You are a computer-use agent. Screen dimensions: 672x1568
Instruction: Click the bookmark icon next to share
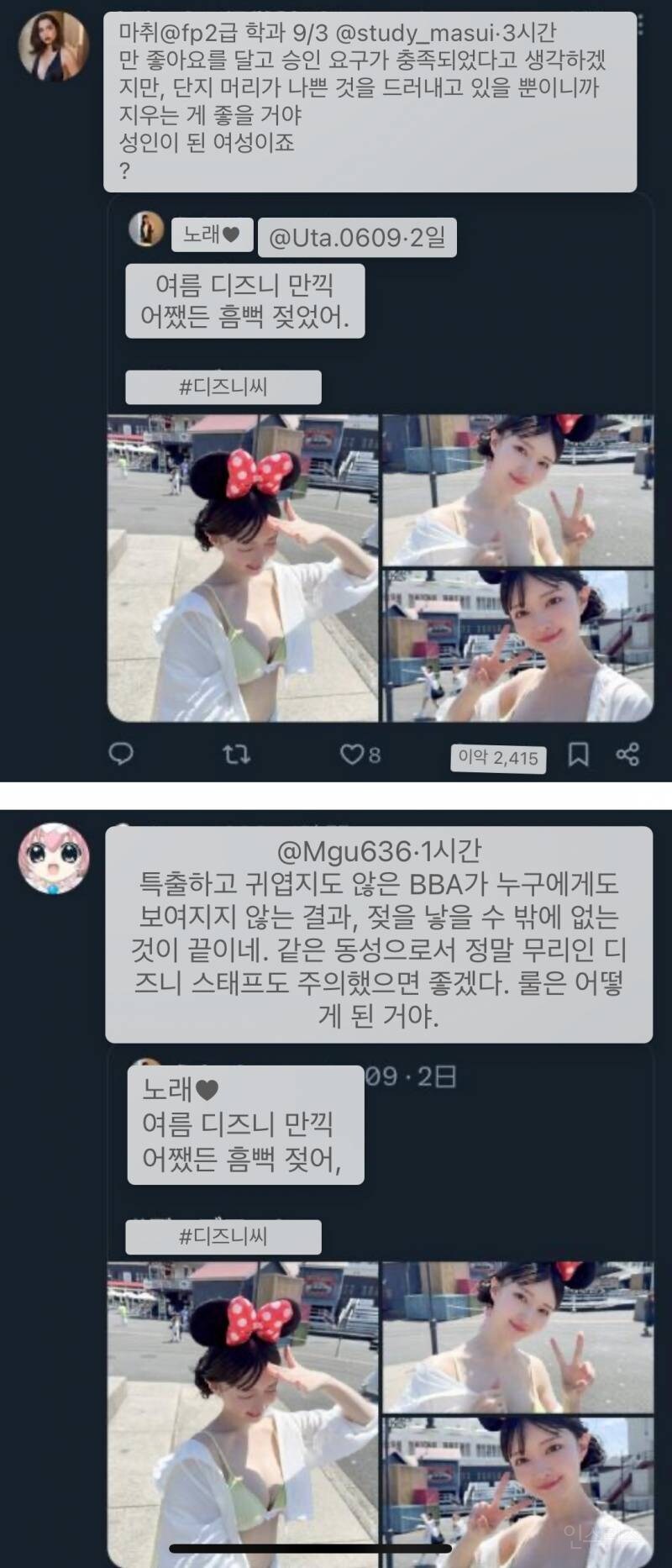click(x=579, y=755)
